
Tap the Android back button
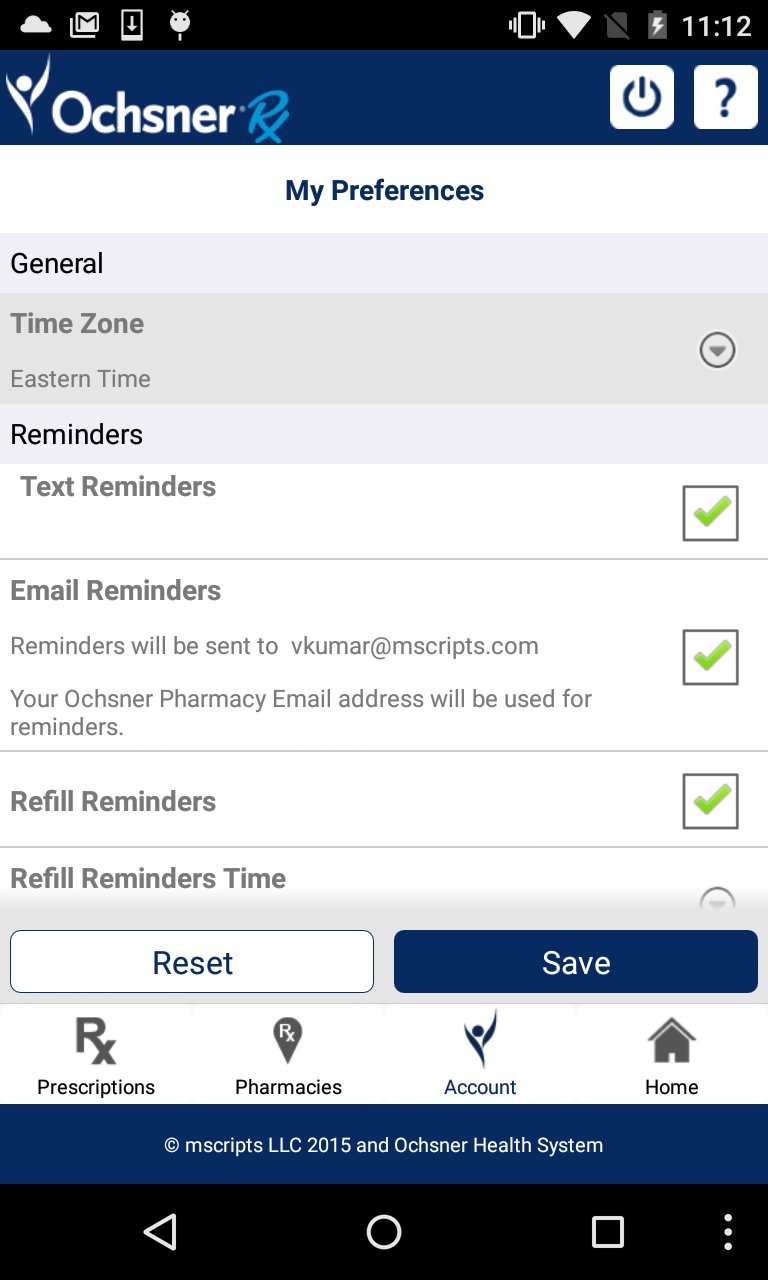[160, 1232]
